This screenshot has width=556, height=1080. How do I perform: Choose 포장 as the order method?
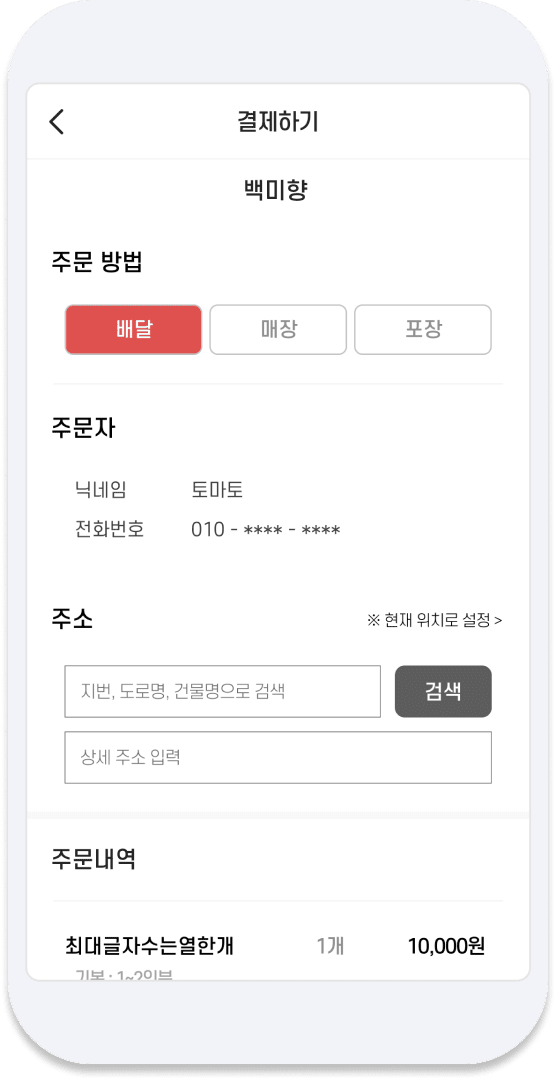click(423, 329)
